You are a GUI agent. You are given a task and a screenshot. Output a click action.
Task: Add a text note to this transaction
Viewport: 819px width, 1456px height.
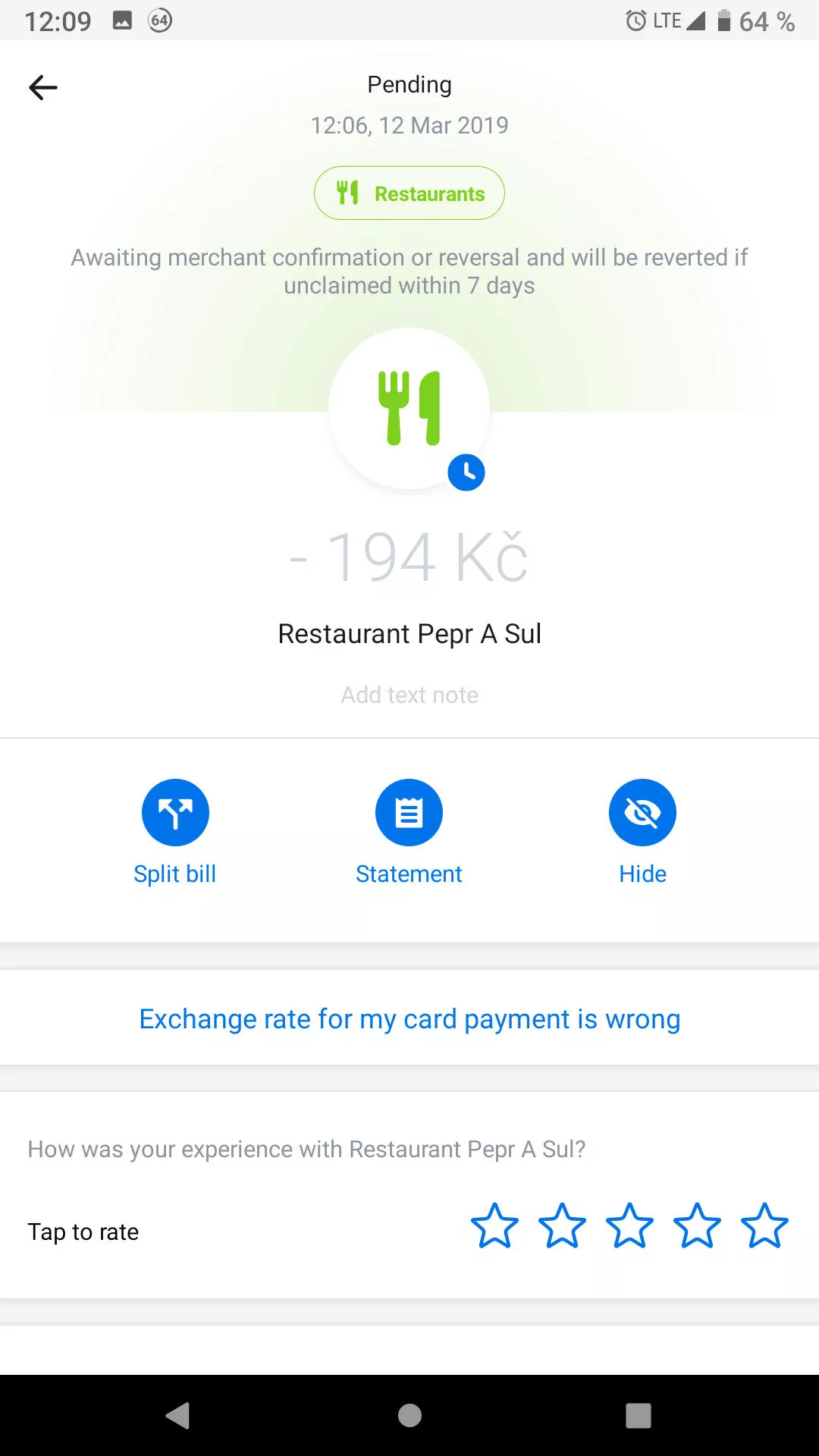coord(409,695)
